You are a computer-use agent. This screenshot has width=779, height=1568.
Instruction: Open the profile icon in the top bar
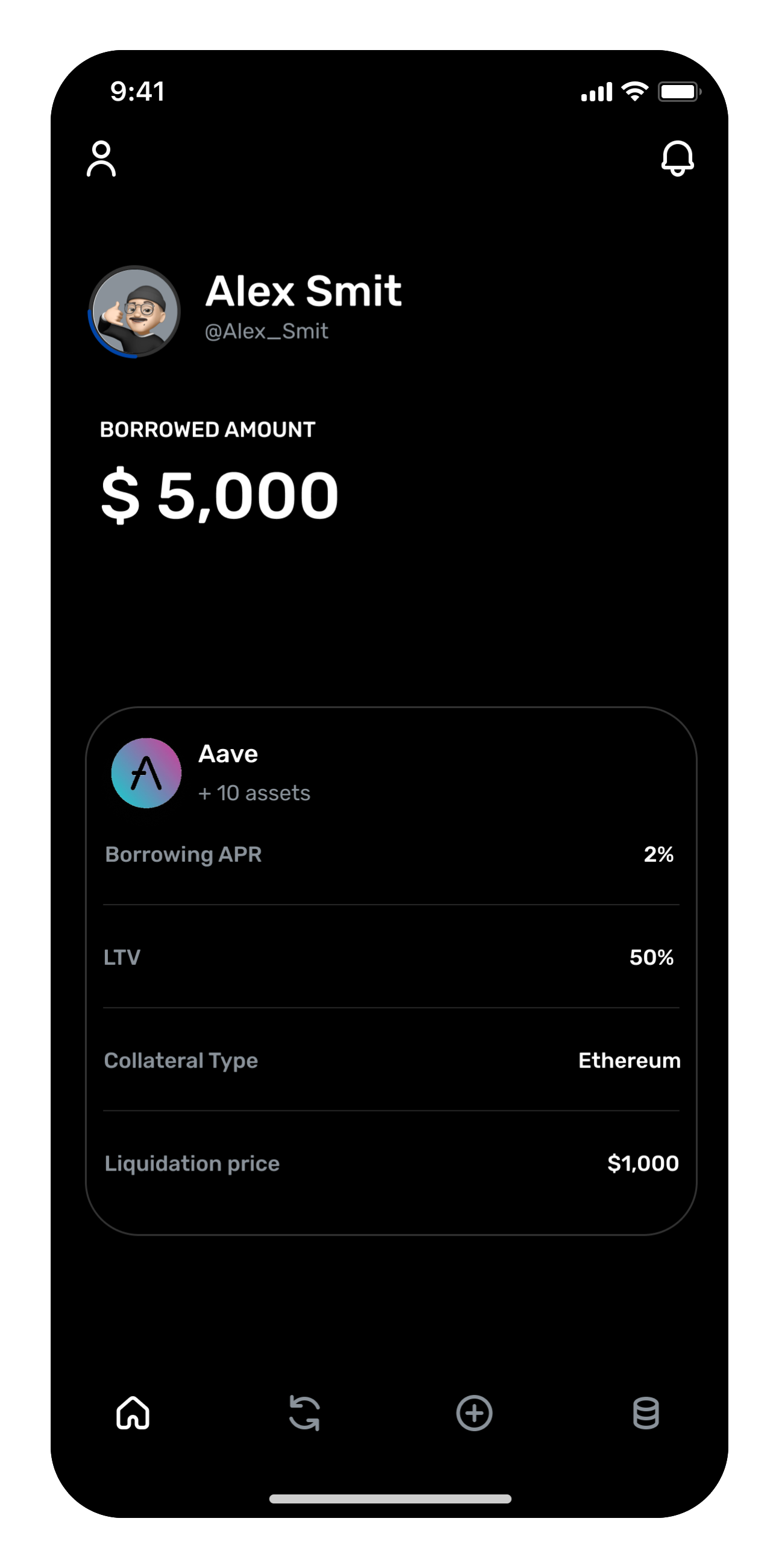[x=101, y=159]
